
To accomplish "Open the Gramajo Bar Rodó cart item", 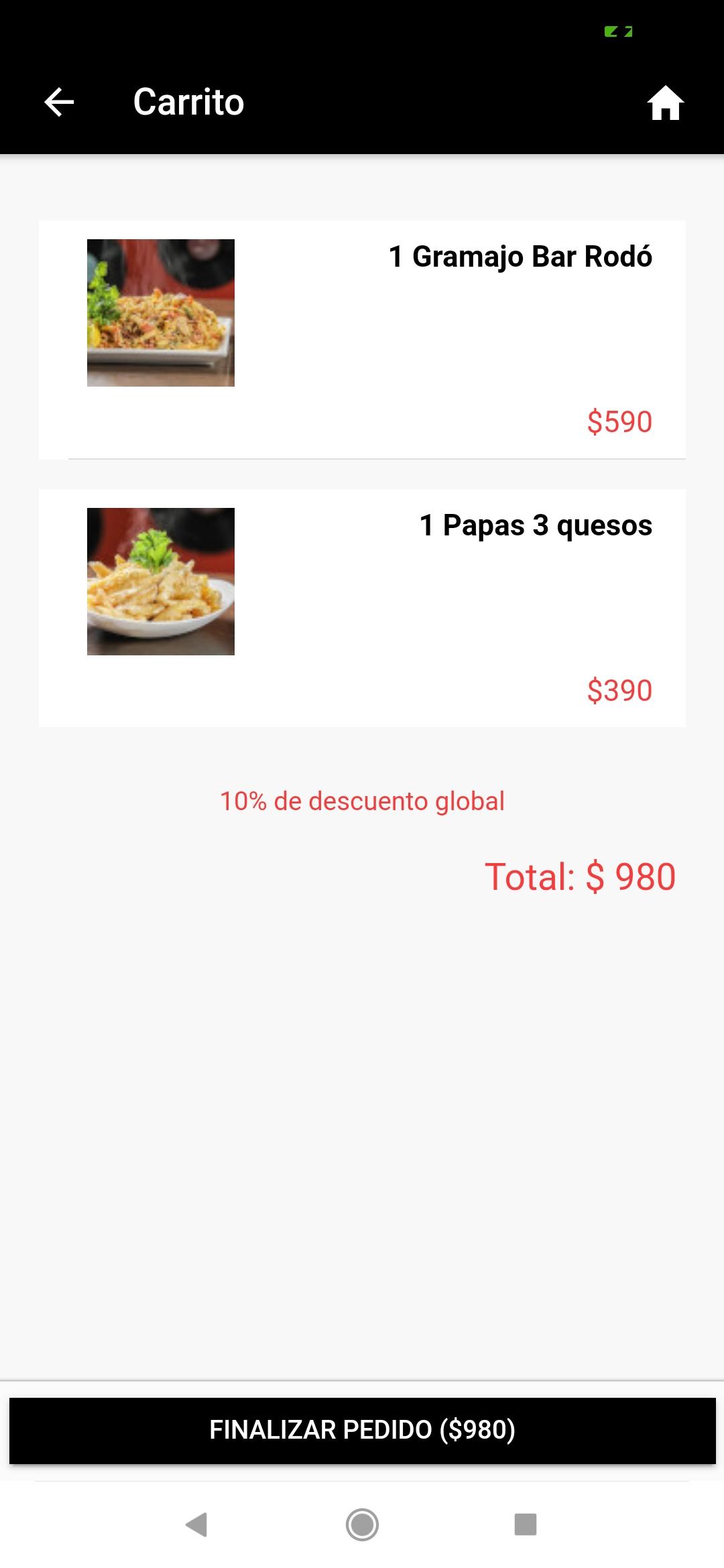I will pyautogui.click(x=362, y=340).
